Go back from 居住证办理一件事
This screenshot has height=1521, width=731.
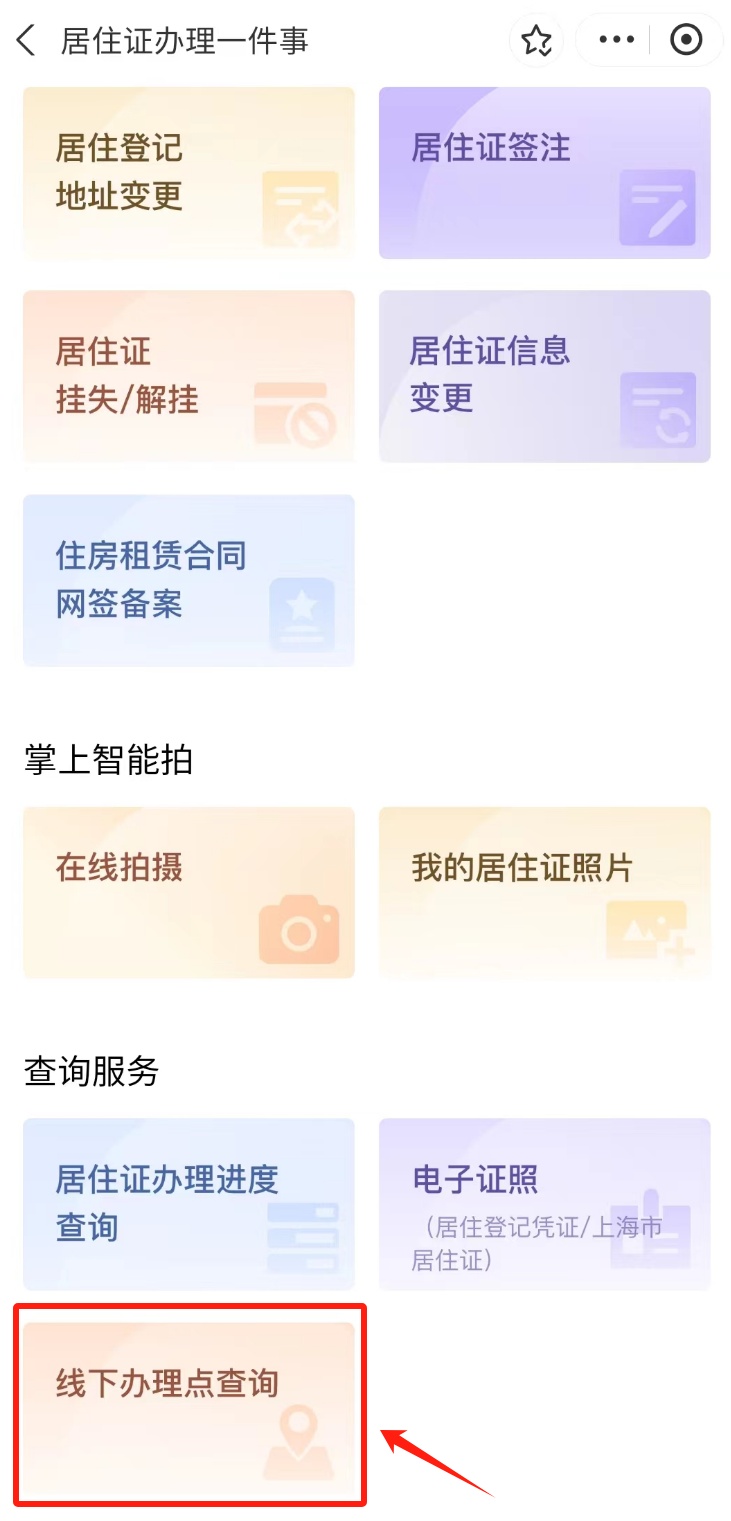[26, 41]
